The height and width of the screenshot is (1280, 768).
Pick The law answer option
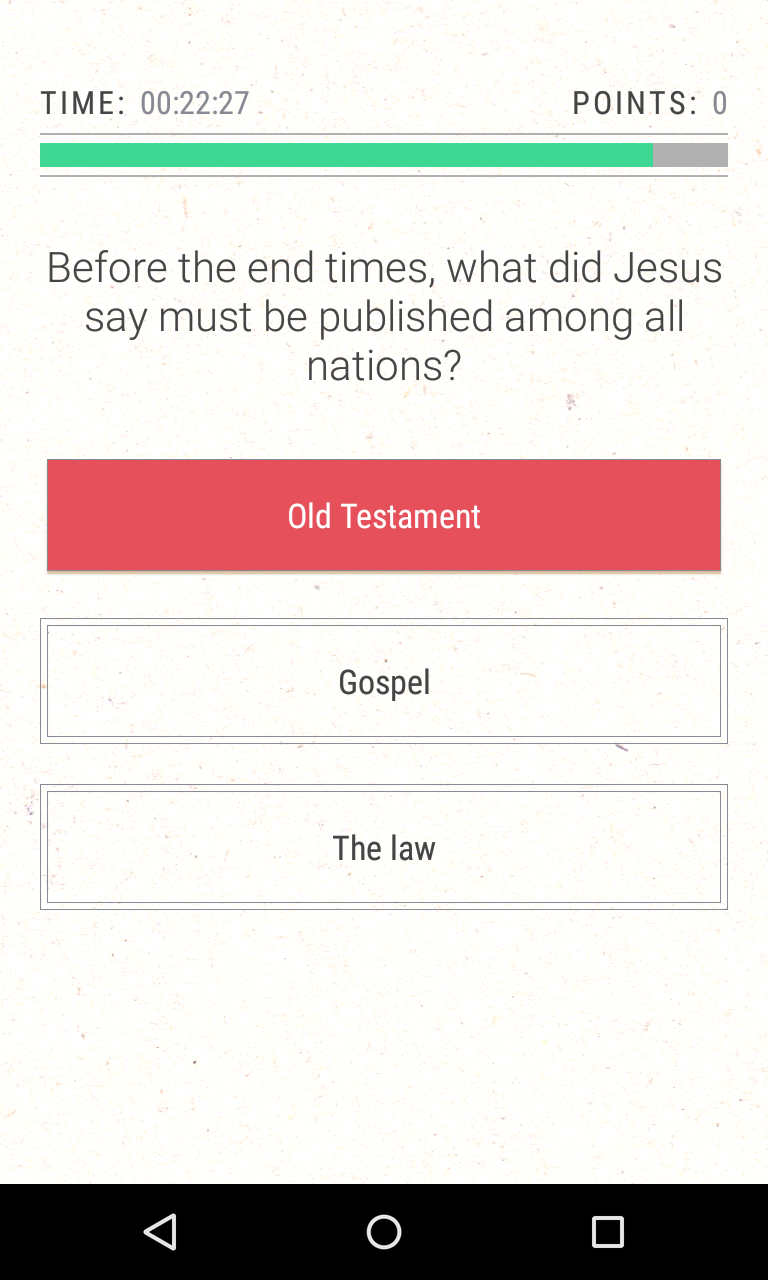[384, 847]
